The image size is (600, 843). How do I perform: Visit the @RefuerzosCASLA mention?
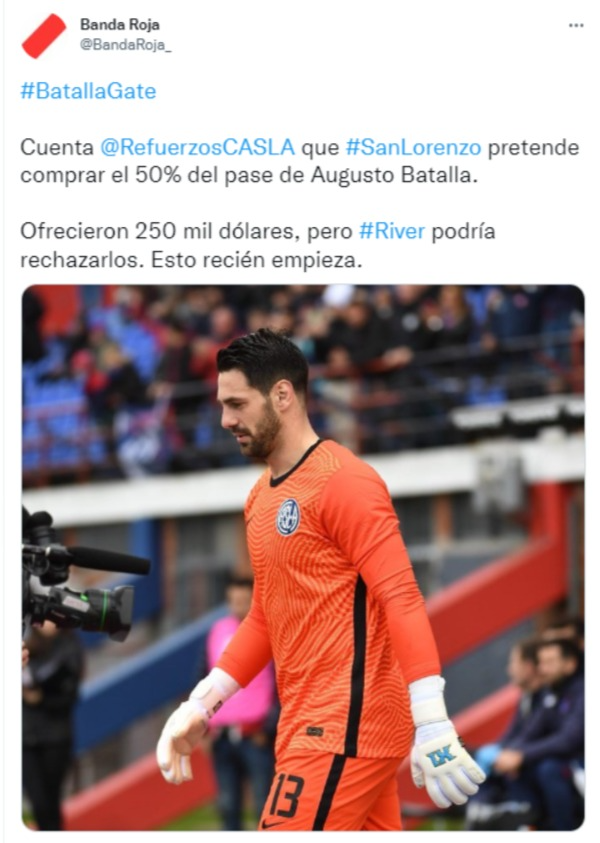(x=198, y=148)
